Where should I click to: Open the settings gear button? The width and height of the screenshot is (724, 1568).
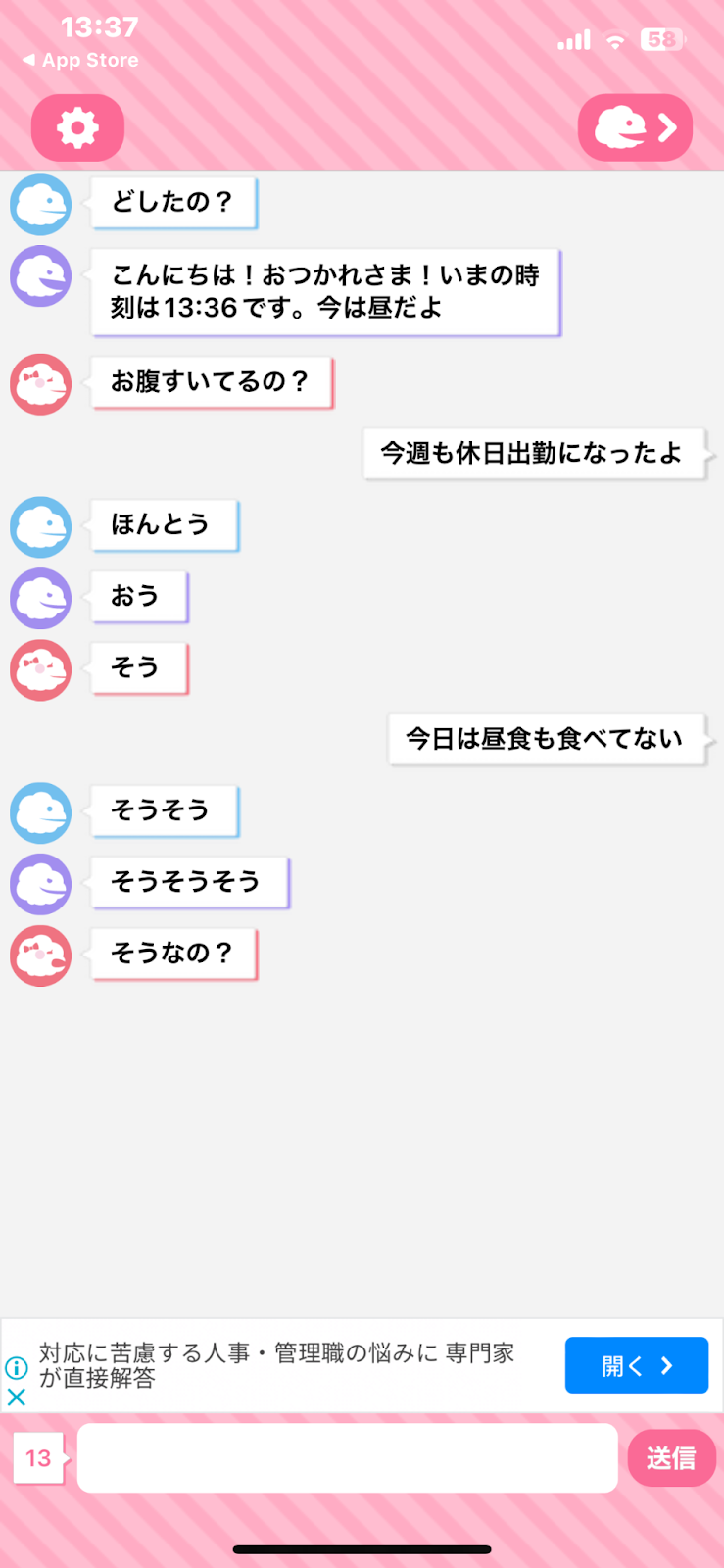77,127
